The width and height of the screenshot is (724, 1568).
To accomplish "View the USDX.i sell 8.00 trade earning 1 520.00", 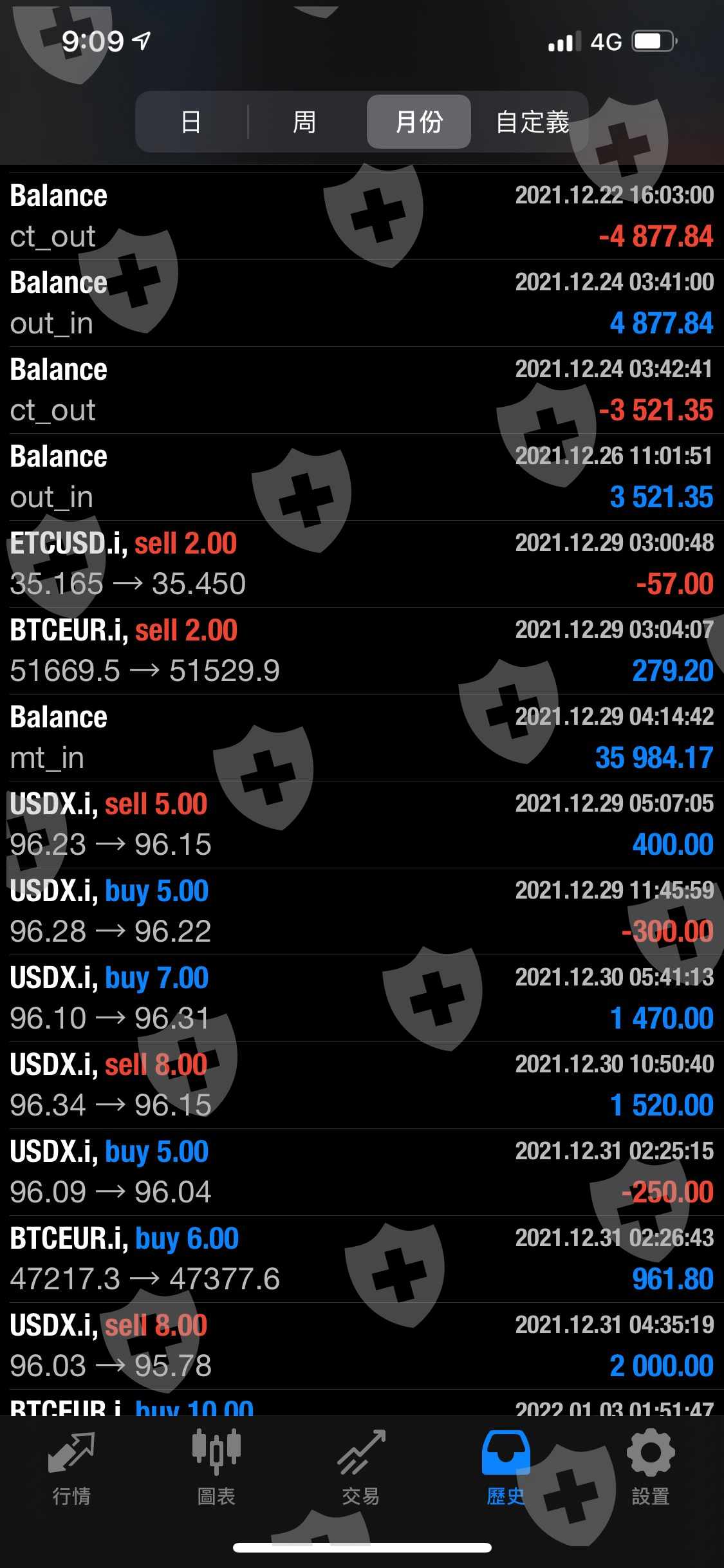I will point(362,1085).
